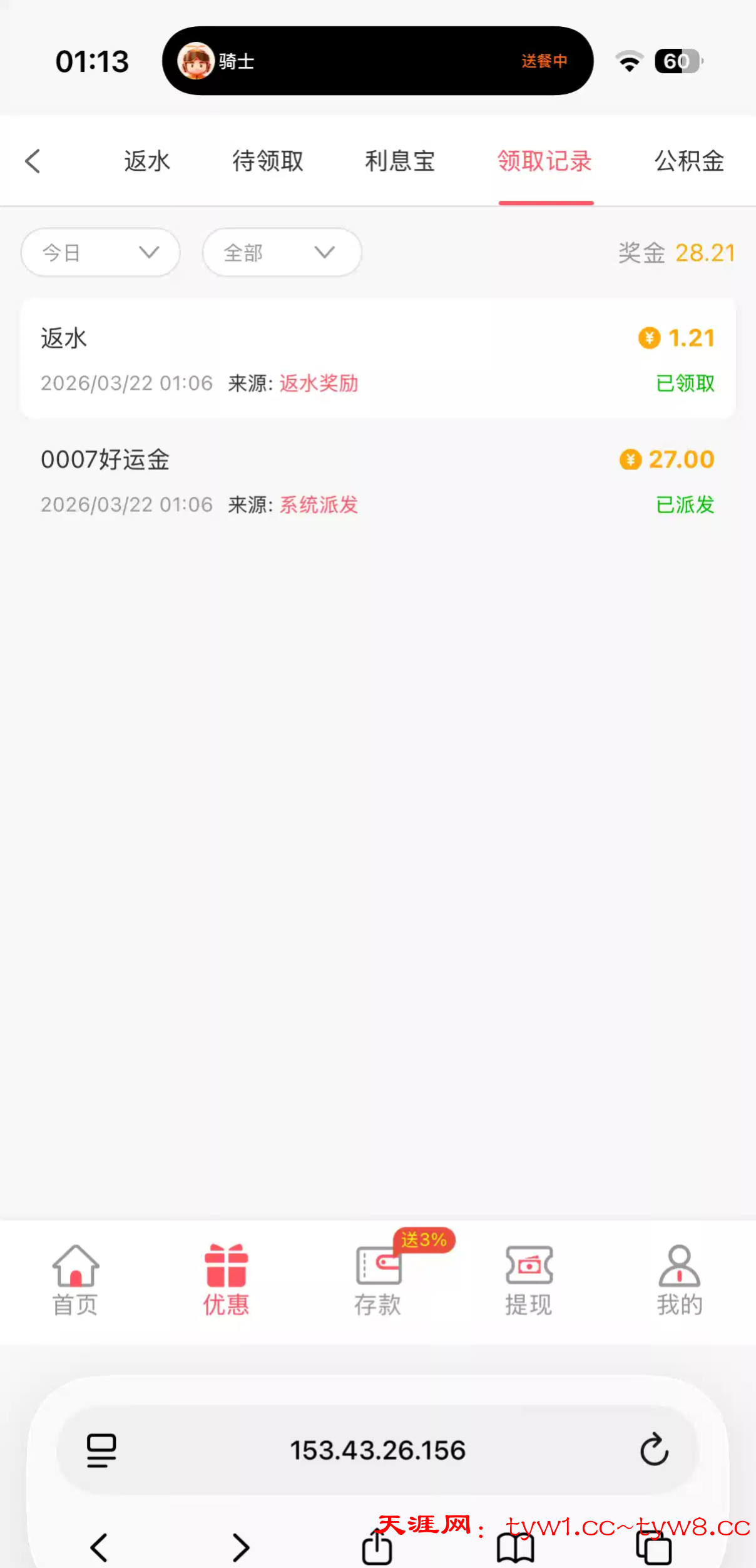This screenshot has width=756, height=1568.
Task: Open the 0007好运金 27.00 record
Action: point(377,481)
